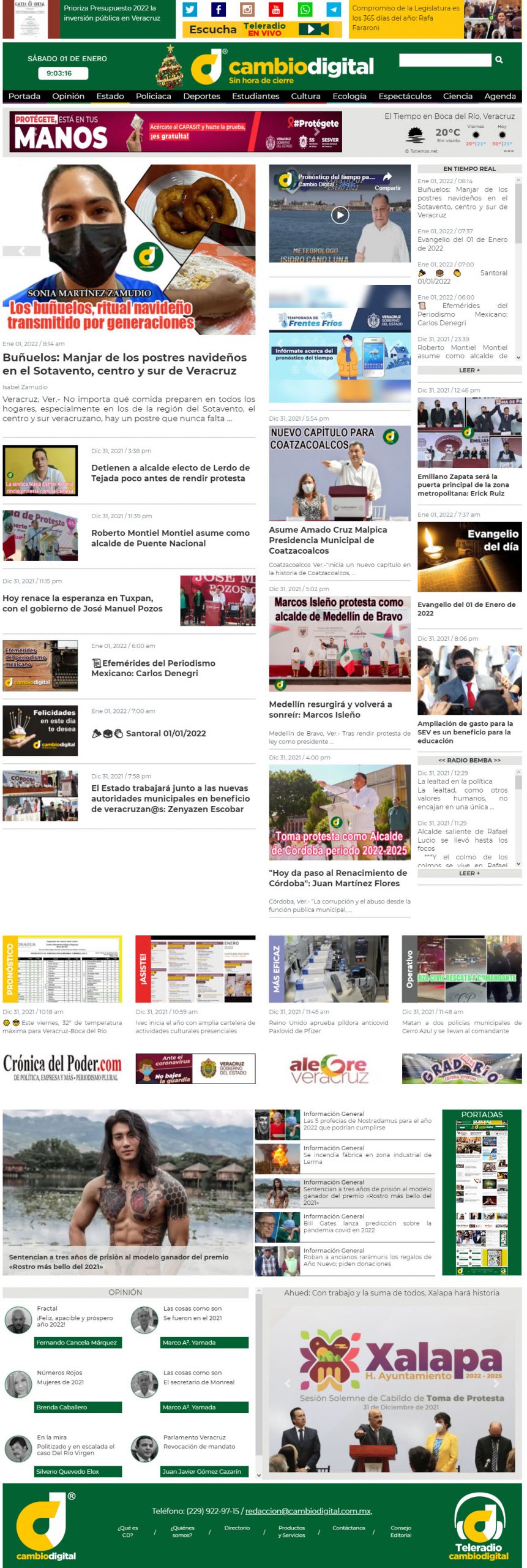Open the WhatsApp icon in header
The width and height of the screenshot is (527, 1568).
click(305, 10)
